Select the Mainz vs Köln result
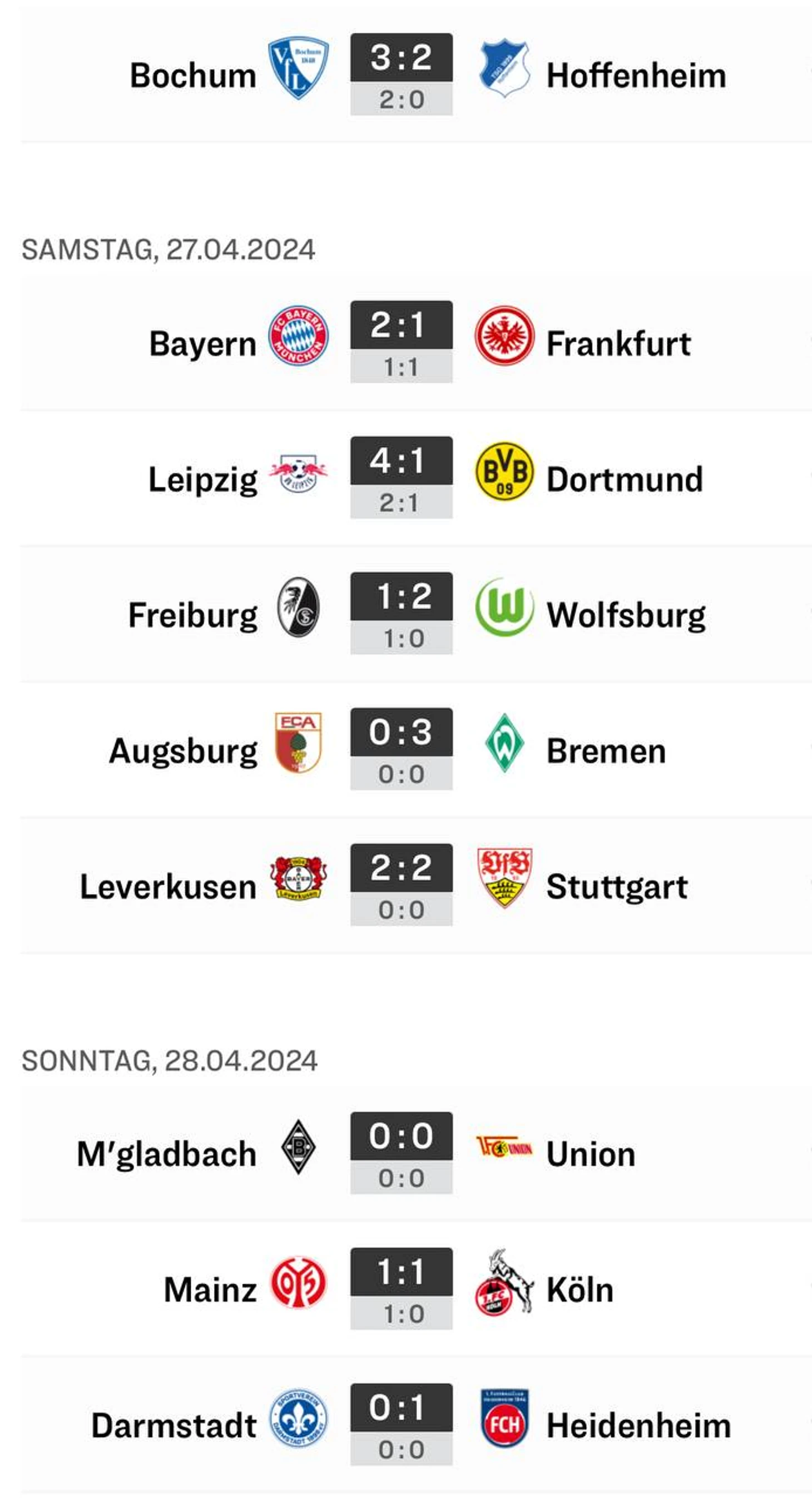812x1498 pixels. (x=401, y=1289)
